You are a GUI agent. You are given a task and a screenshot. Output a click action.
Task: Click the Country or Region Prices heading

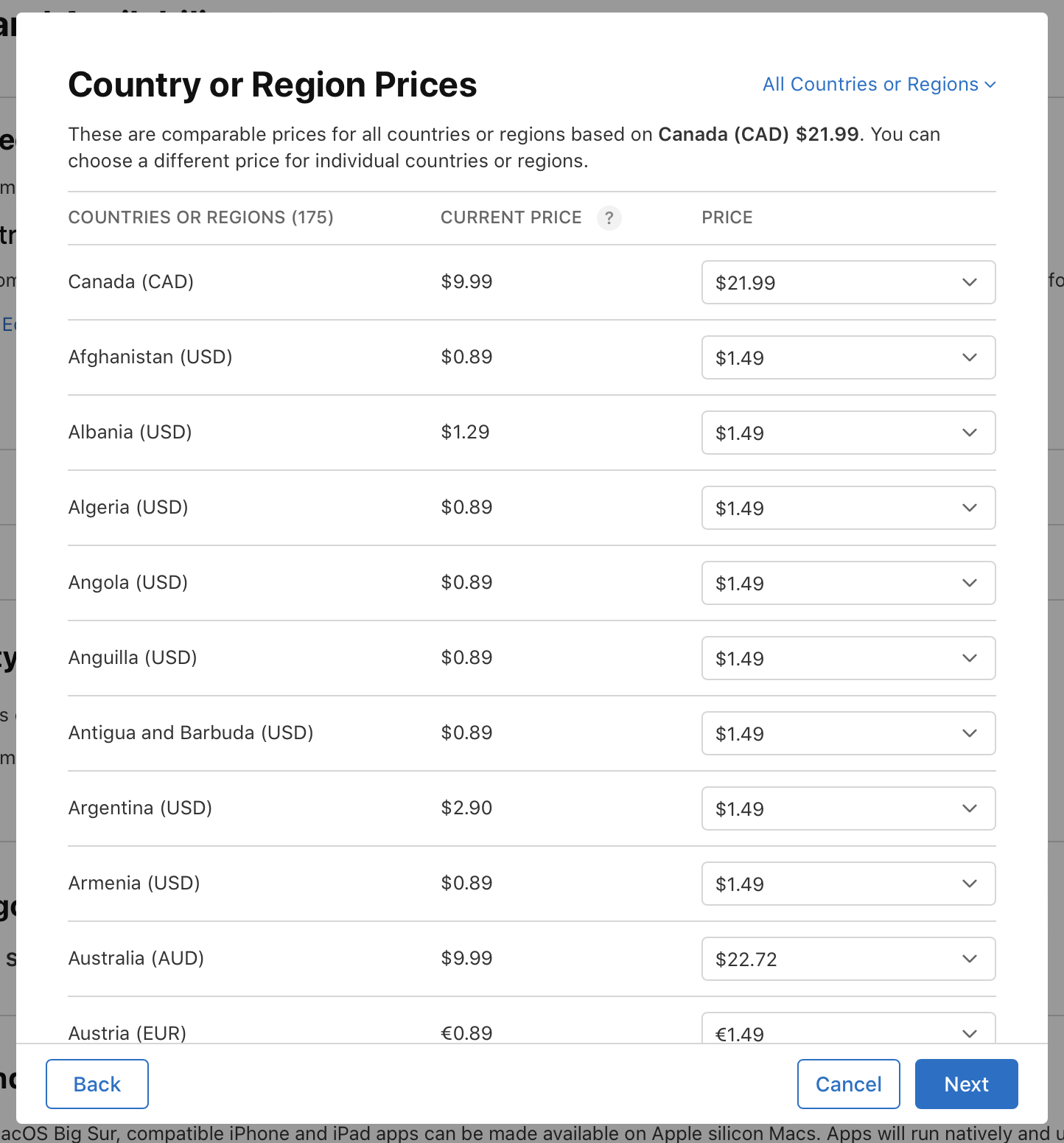point(273,84)
